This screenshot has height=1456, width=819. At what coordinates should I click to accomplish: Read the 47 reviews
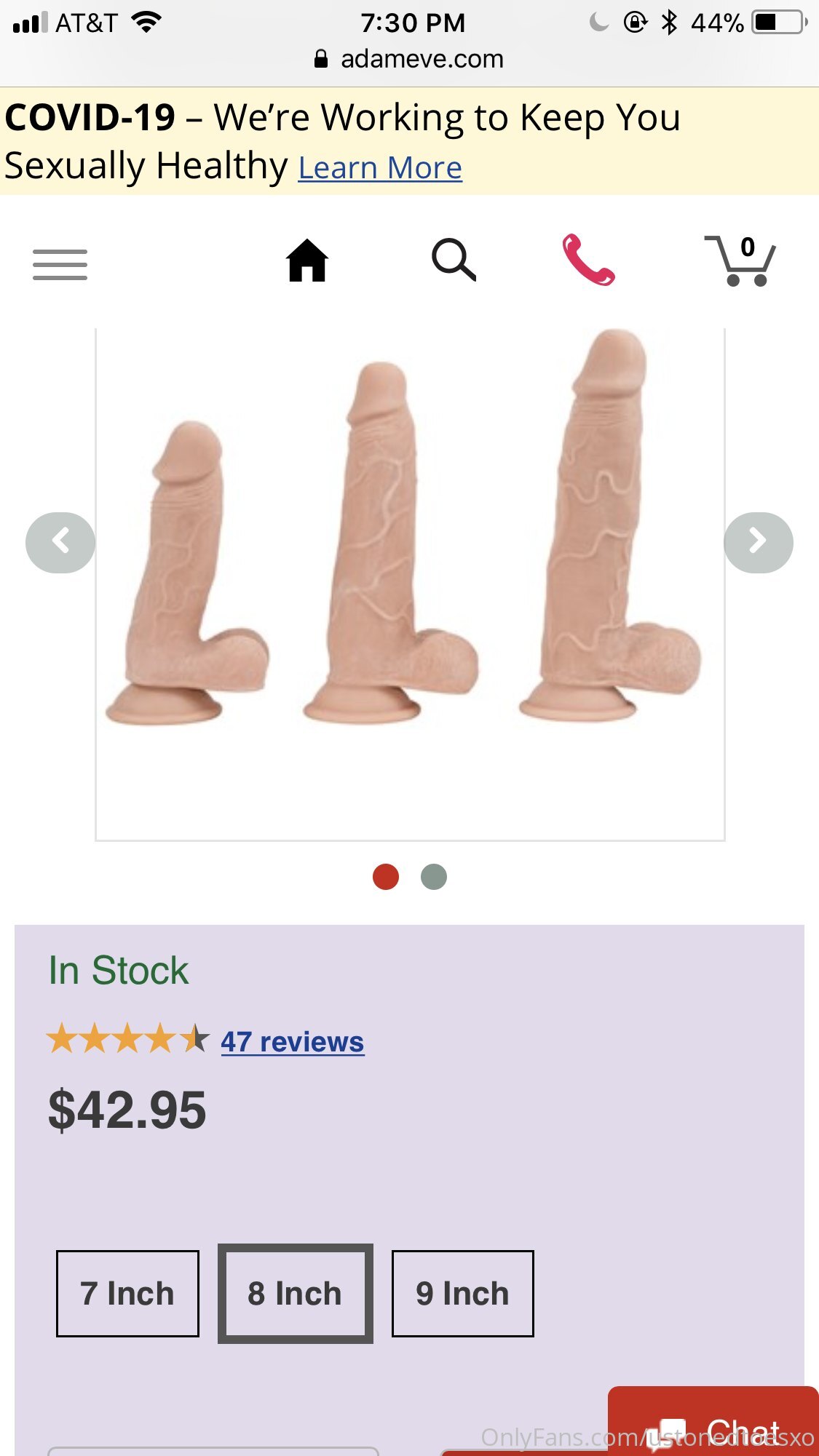293,1042
